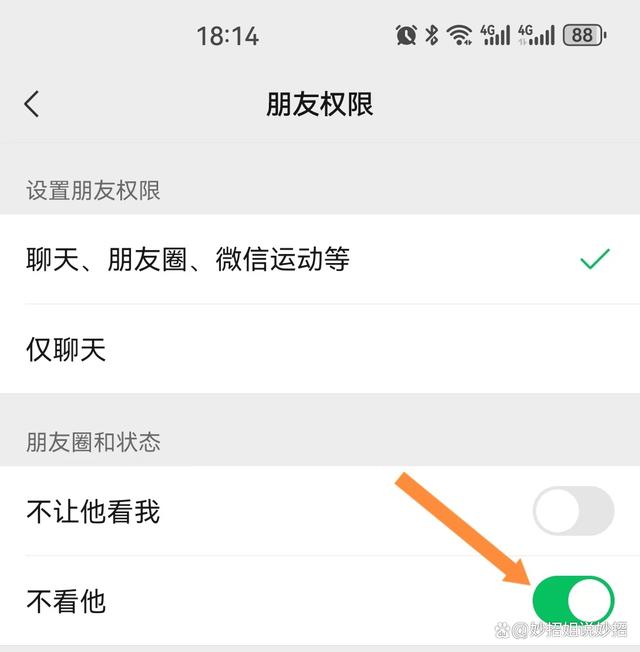Turn off the 不看他 switch
640x652 pixels.
click(x=573, y=601)
